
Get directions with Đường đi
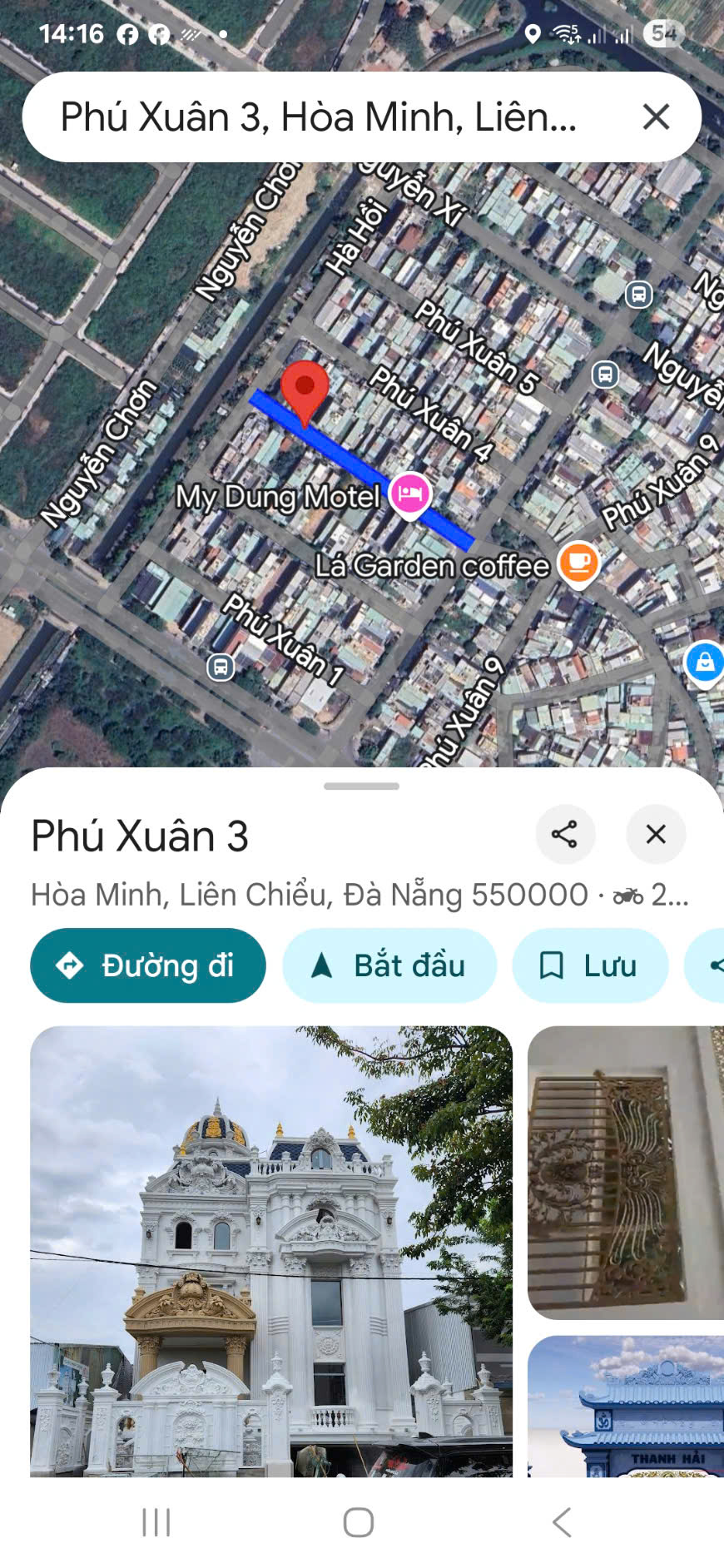point(148,965)
